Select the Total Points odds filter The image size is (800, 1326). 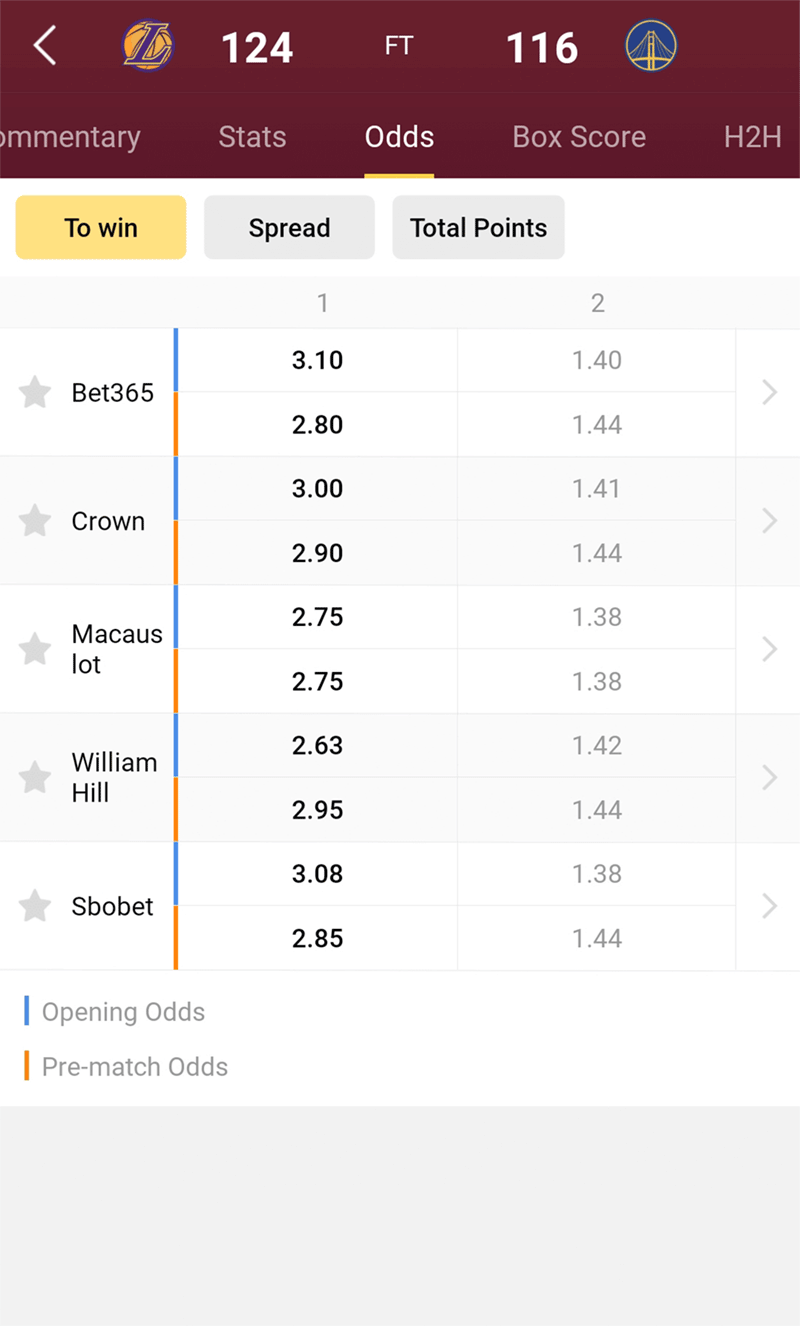[x=478, y=227]
